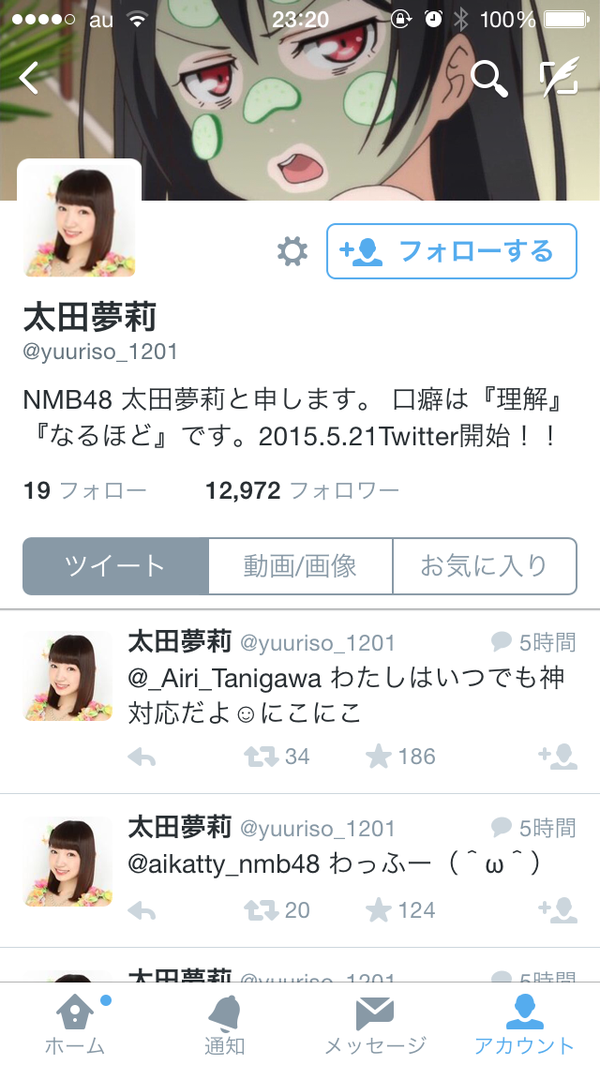Go back using the top-left arrow

point(30,78)
